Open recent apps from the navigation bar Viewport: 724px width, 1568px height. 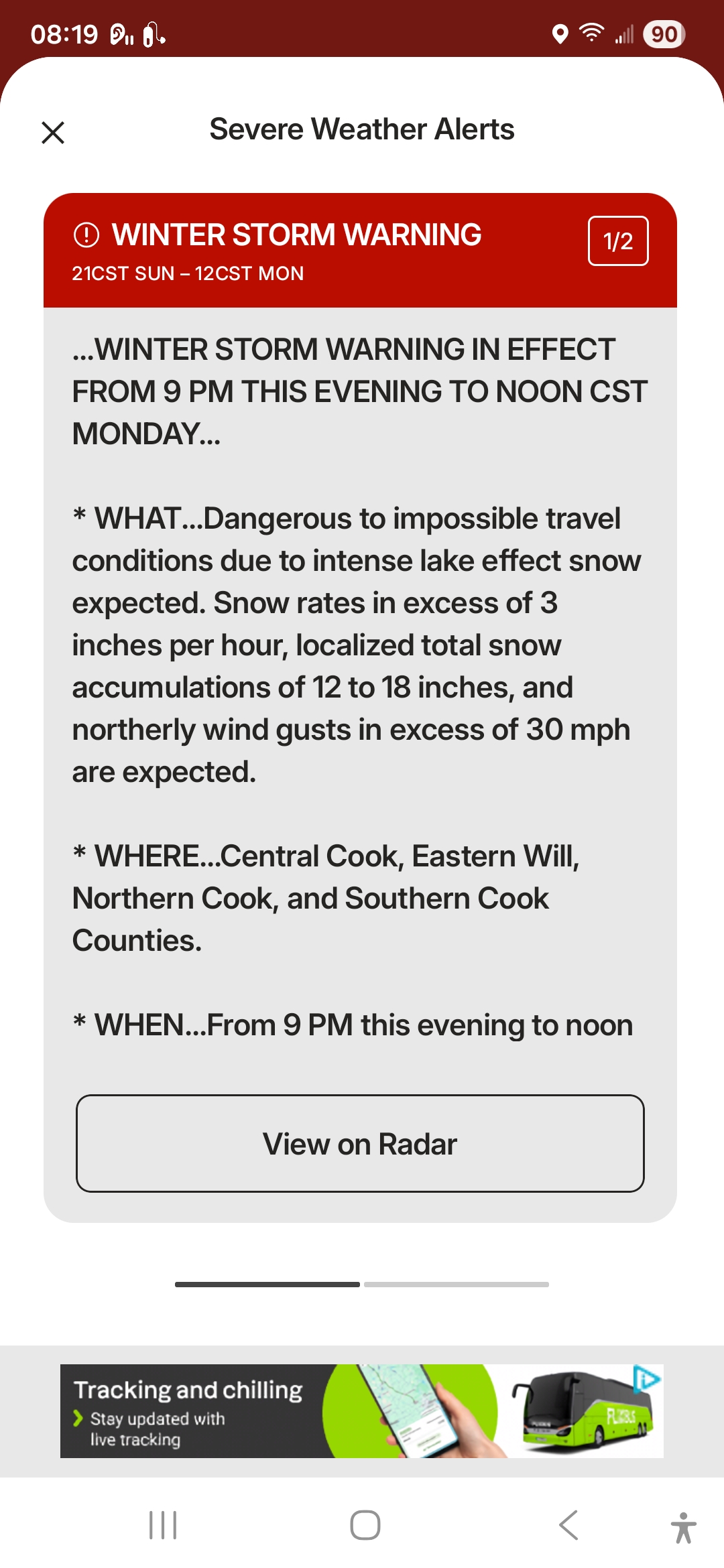(163, 1526)
